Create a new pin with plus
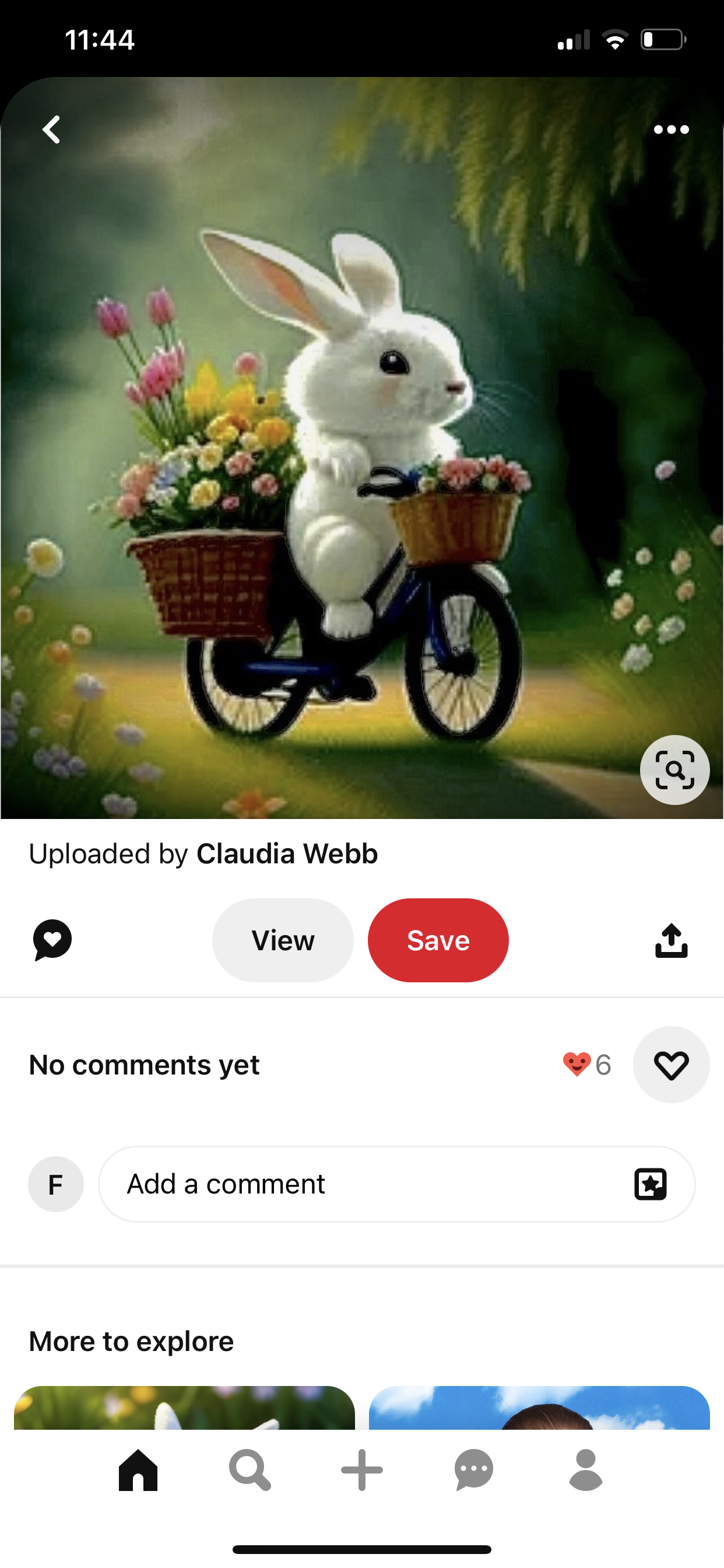This screenshot has width=724, height=1568. [362, 1470]
